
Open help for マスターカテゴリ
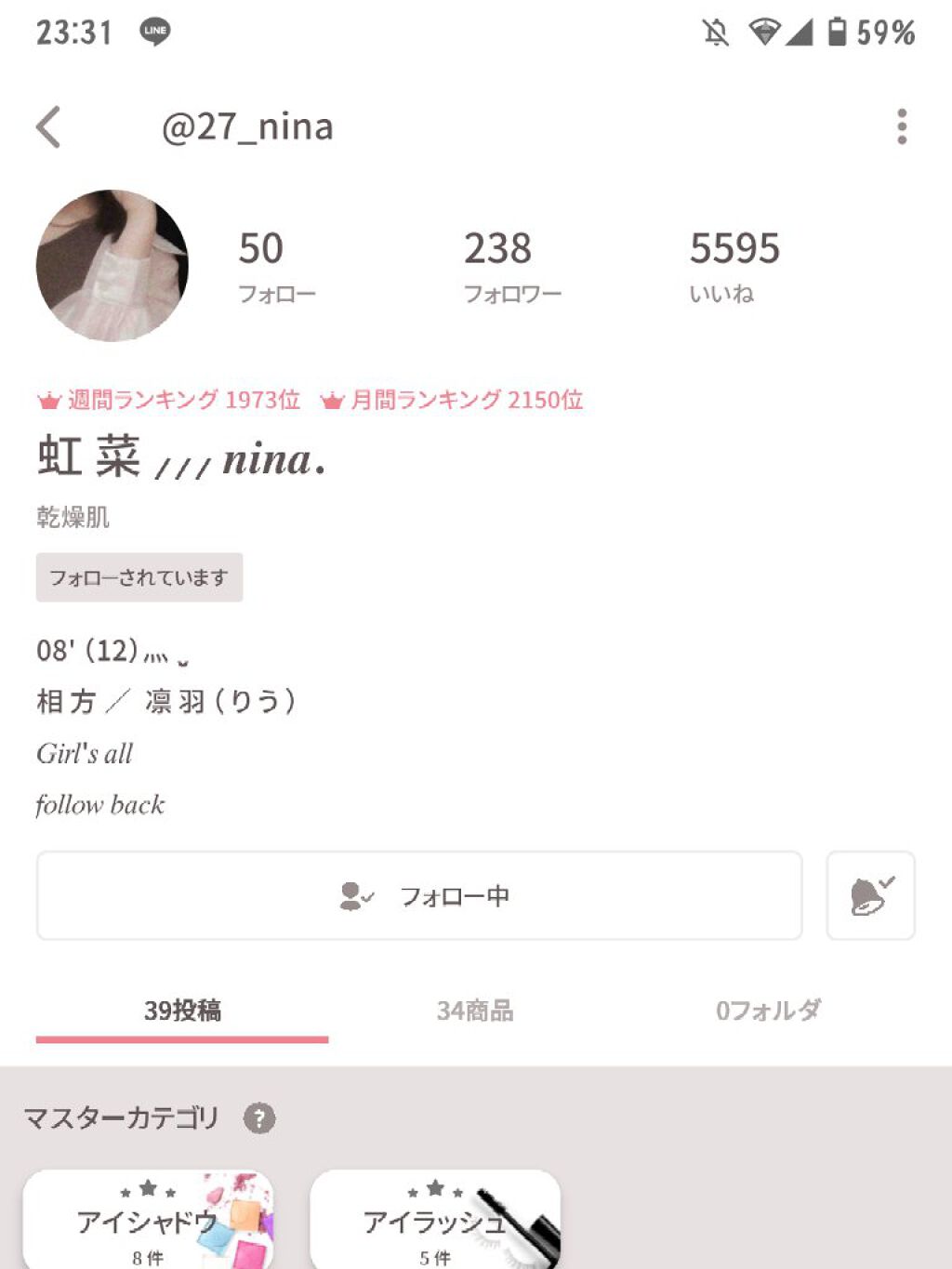pos(259,1117)
